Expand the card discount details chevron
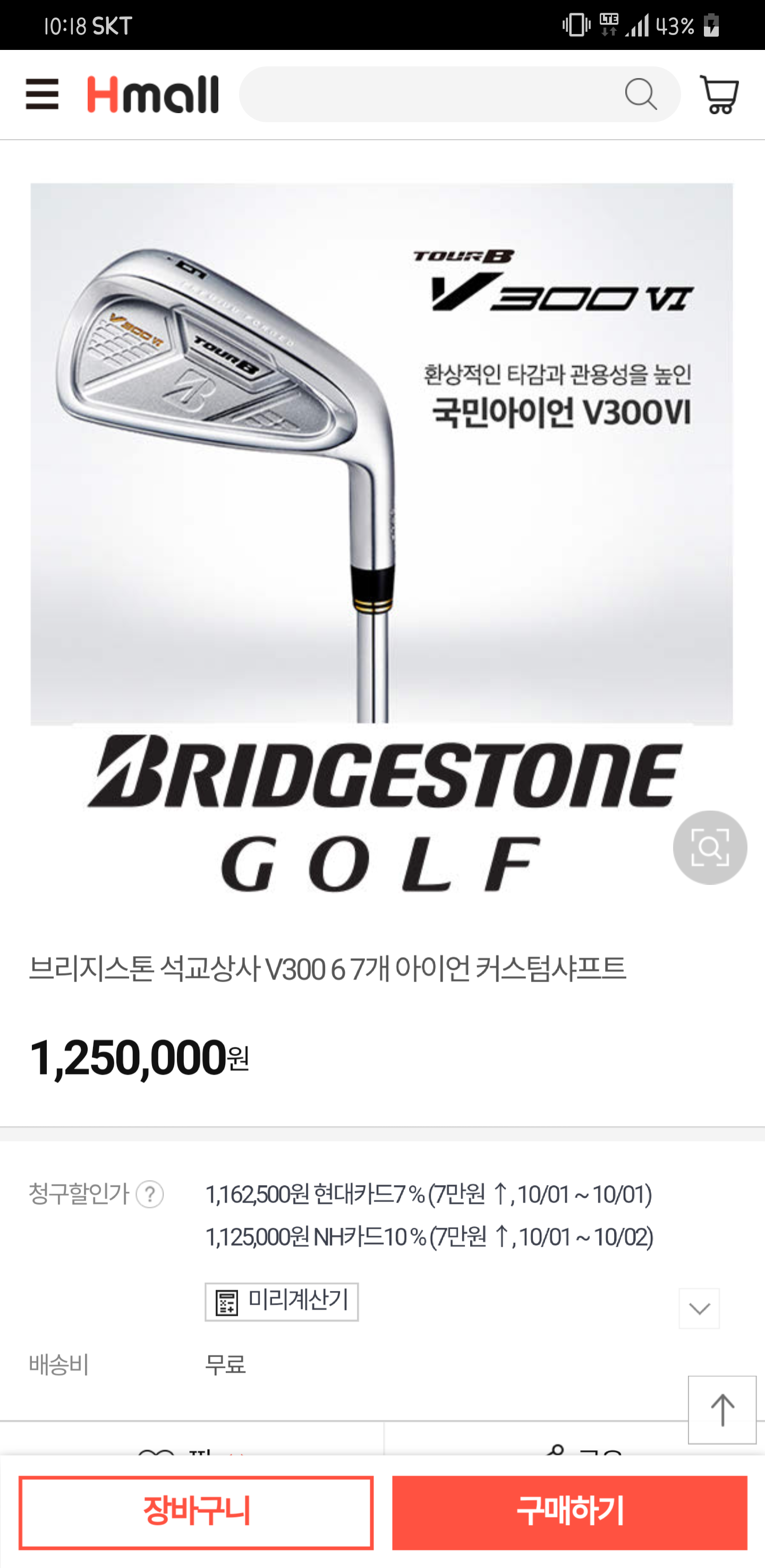This screenshot has height=1568, width=765. (x=699, y=1308)
